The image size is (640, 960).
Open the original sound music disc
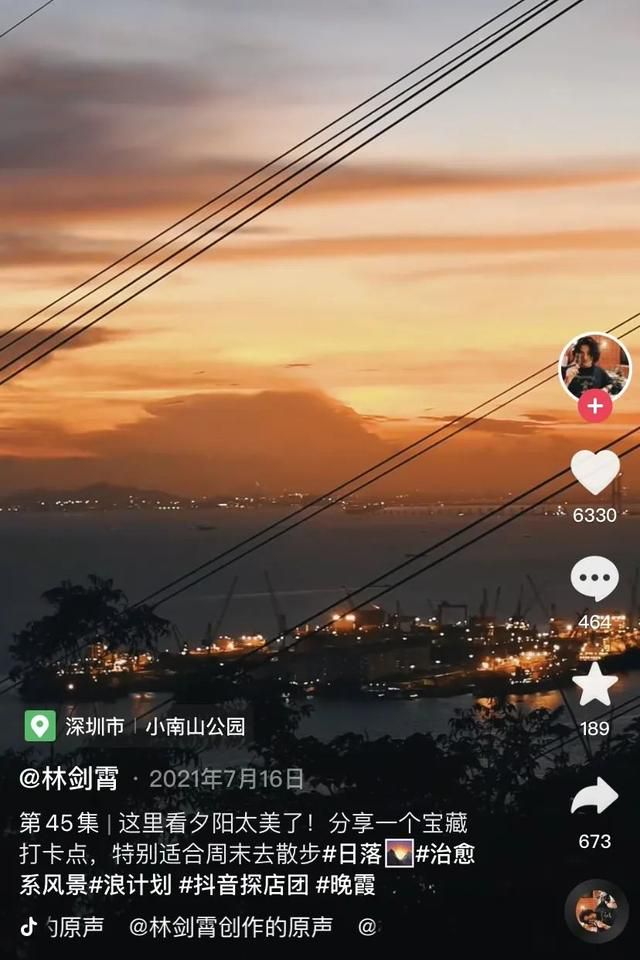[x=596, y=911]
